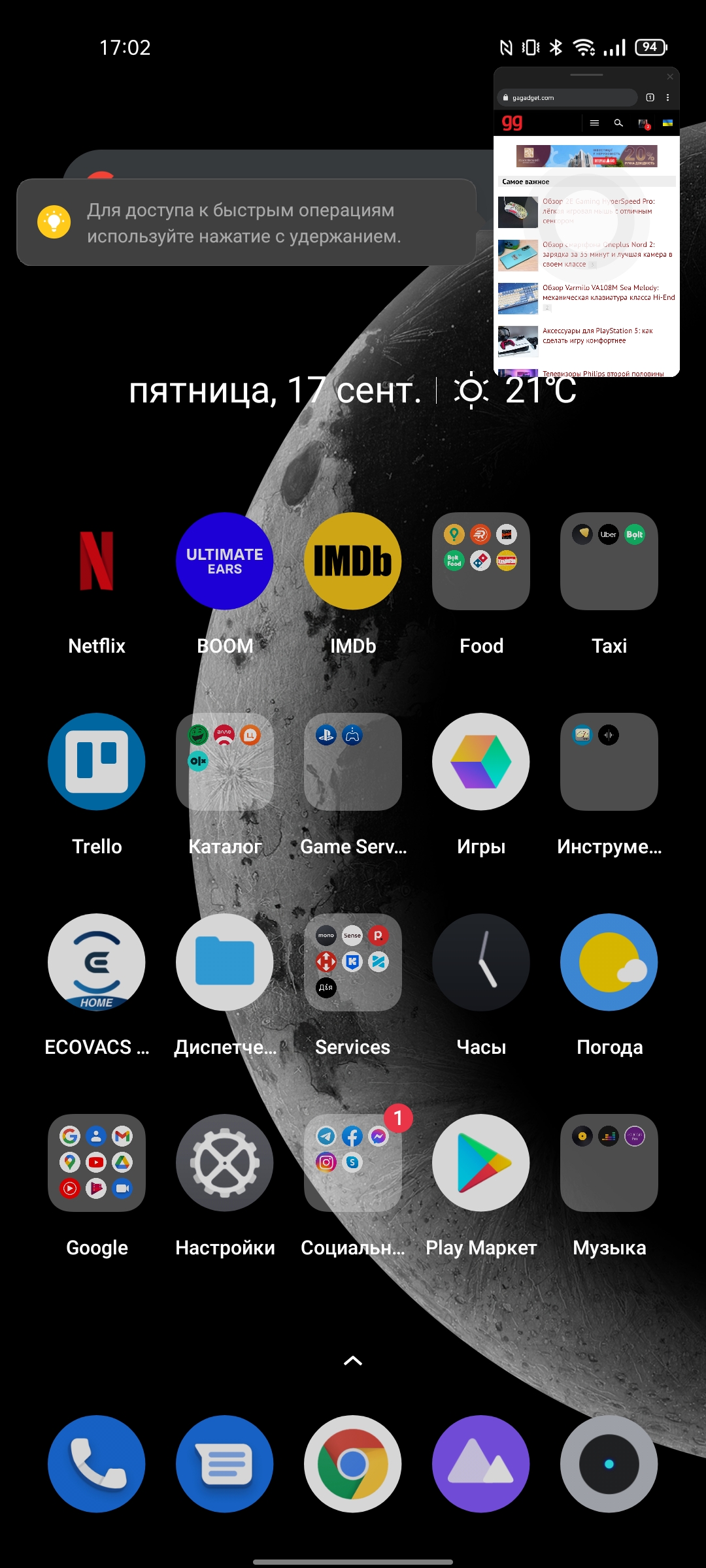Open the ECOVACS HOME app

97,962
